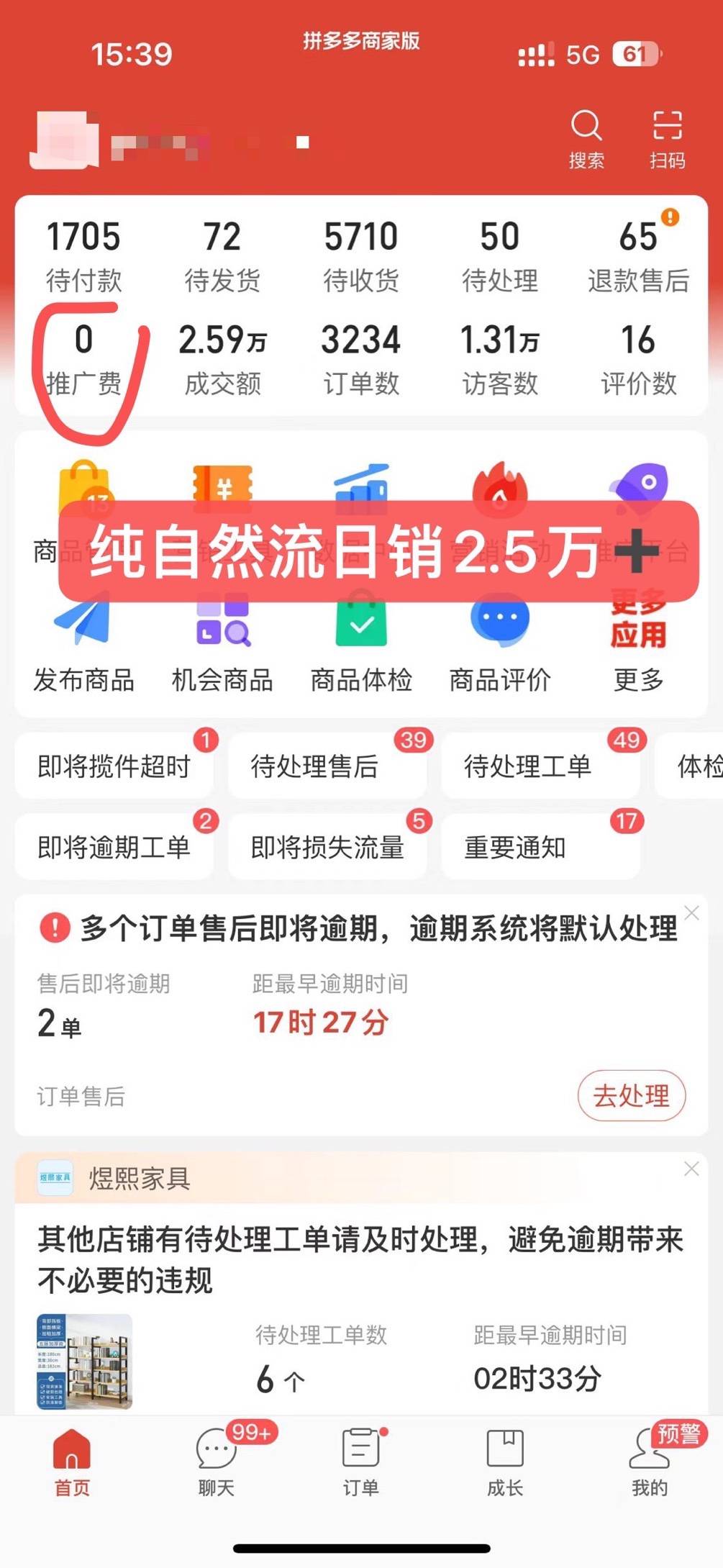This screenshot has width=723, height=1568.
Task: Close the 煜熙家具 work order card
Action: click(x=691, y=1169)
